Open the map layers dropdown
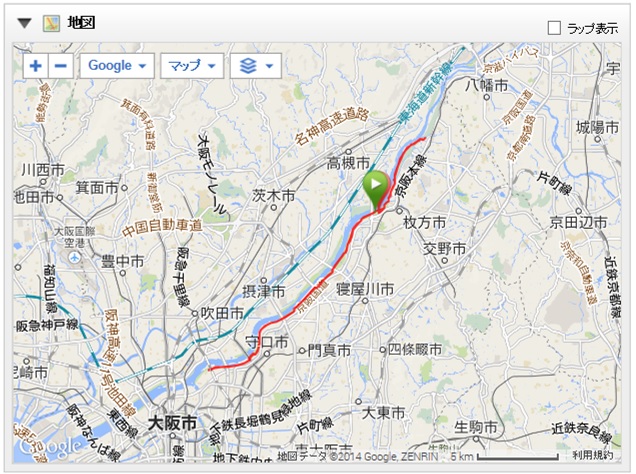Image resolution: width=636 pixels, height=474 pixels. click(255, 66)
